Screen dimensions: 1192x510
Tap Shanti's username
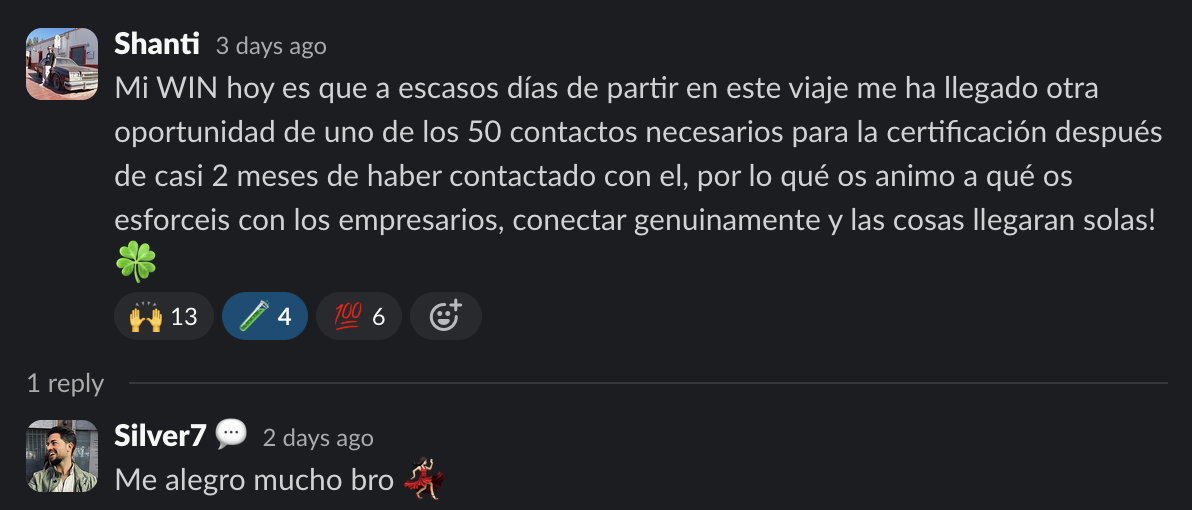click(x=157, y=45)
